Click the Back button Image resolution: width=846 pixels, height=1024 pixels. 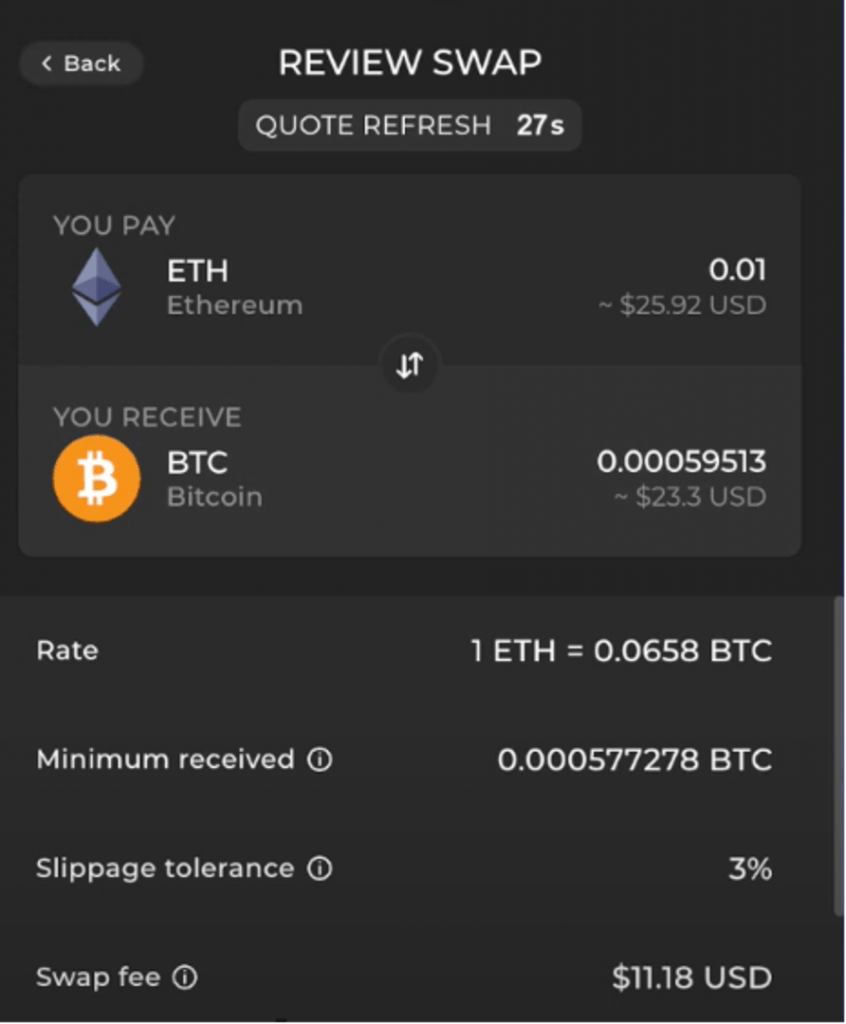[81, 63]
